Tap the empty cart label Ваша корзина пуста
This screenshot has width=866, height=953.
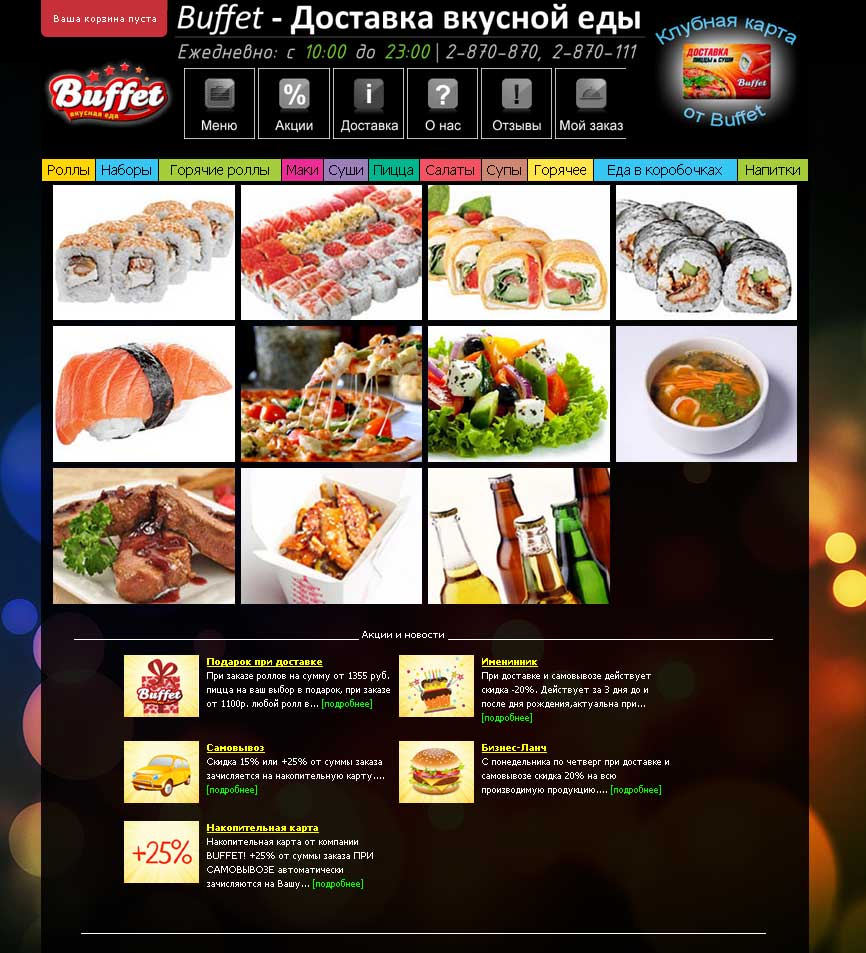[104, 19]
